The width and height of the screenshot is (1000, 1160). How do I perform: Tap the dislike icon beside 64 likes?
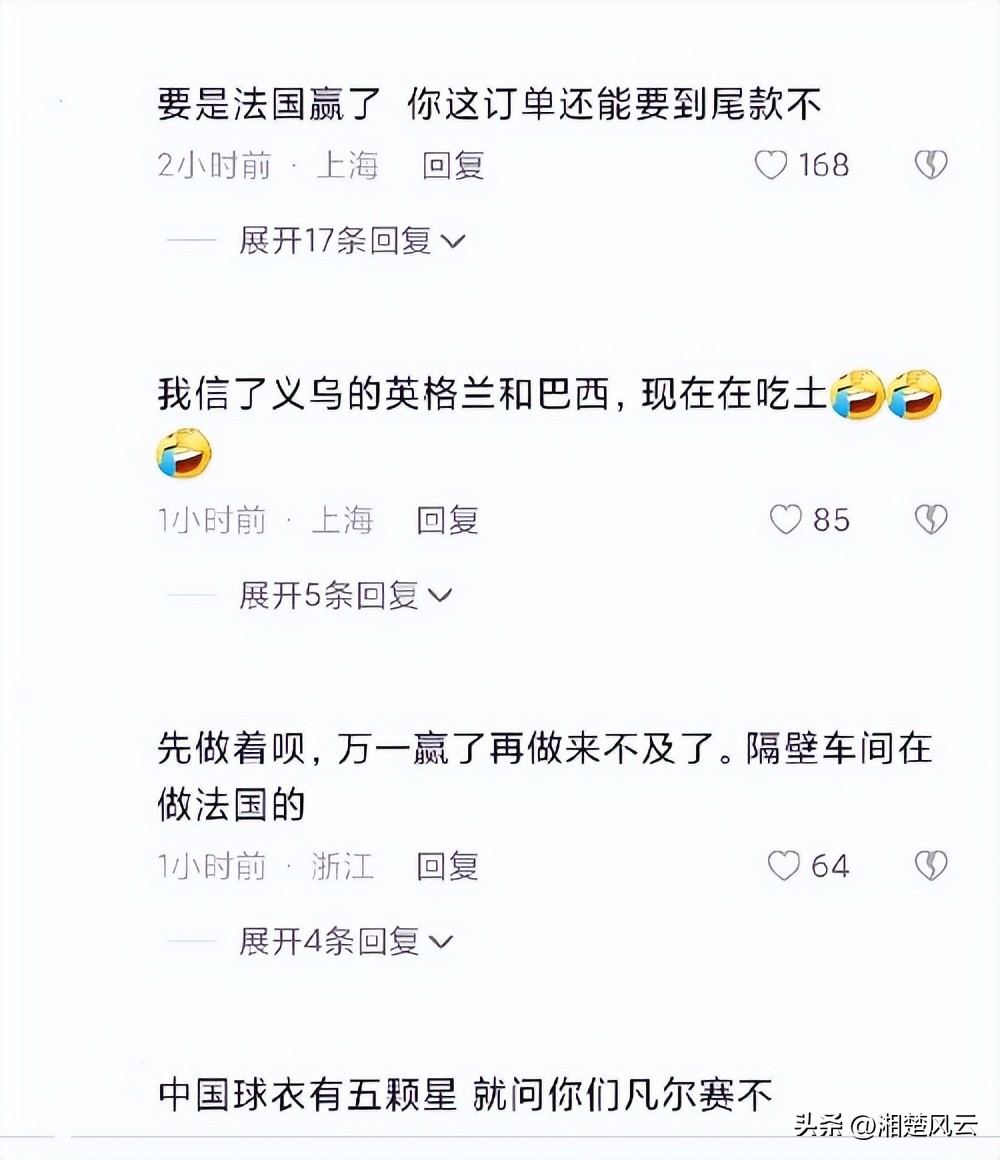pos(930,866)
